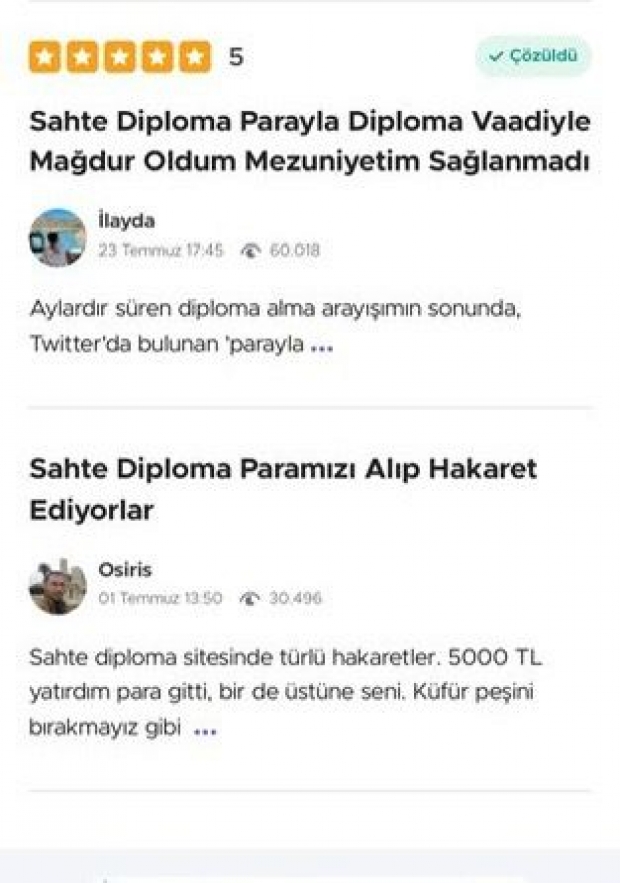This screenshot has width=620, height=883.
Task: Open the complaint 'Sahte Diploma Paramızı Alıp Hakaret Ediyorlar'
Action: (283, 489)
